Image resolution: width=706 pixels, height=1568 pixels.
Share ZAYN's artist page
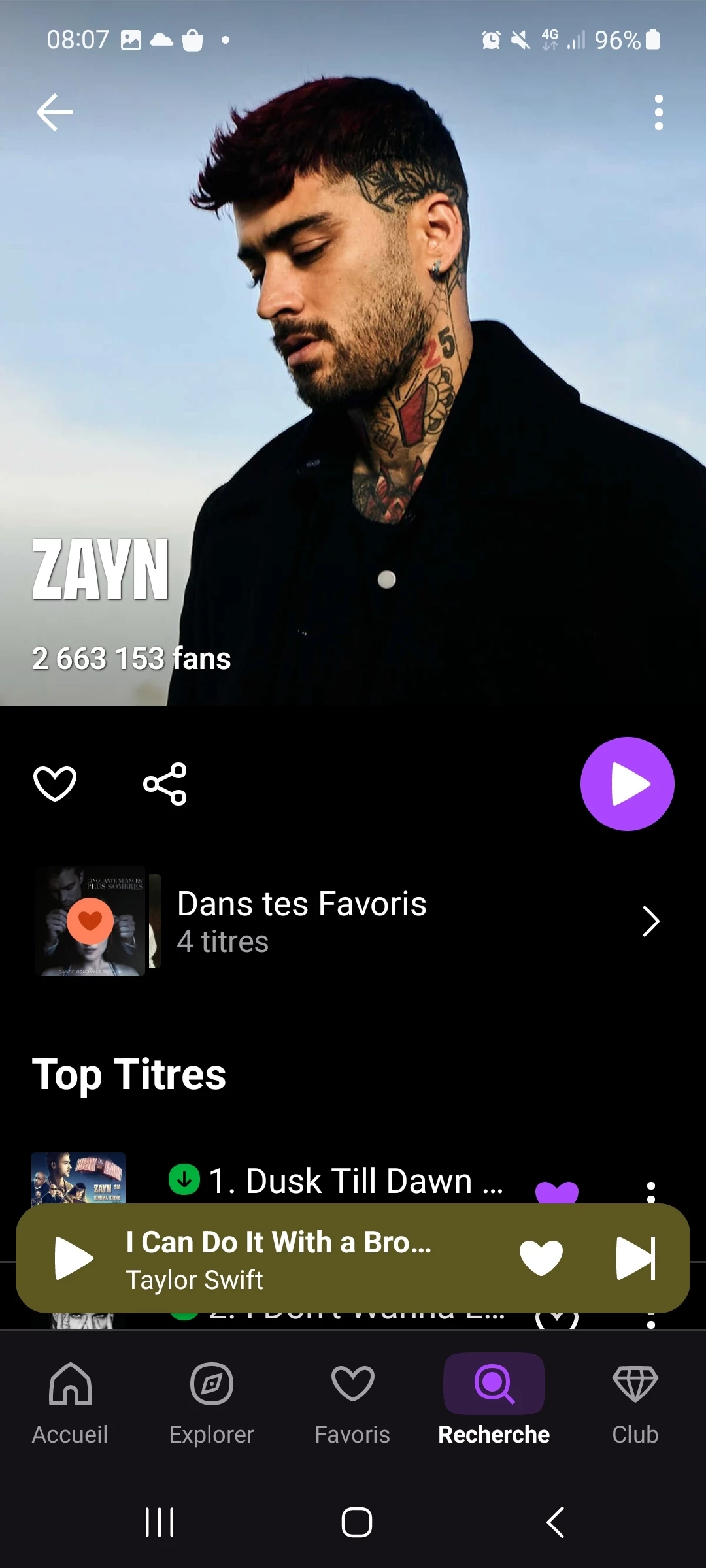click(x=165, y=783)
